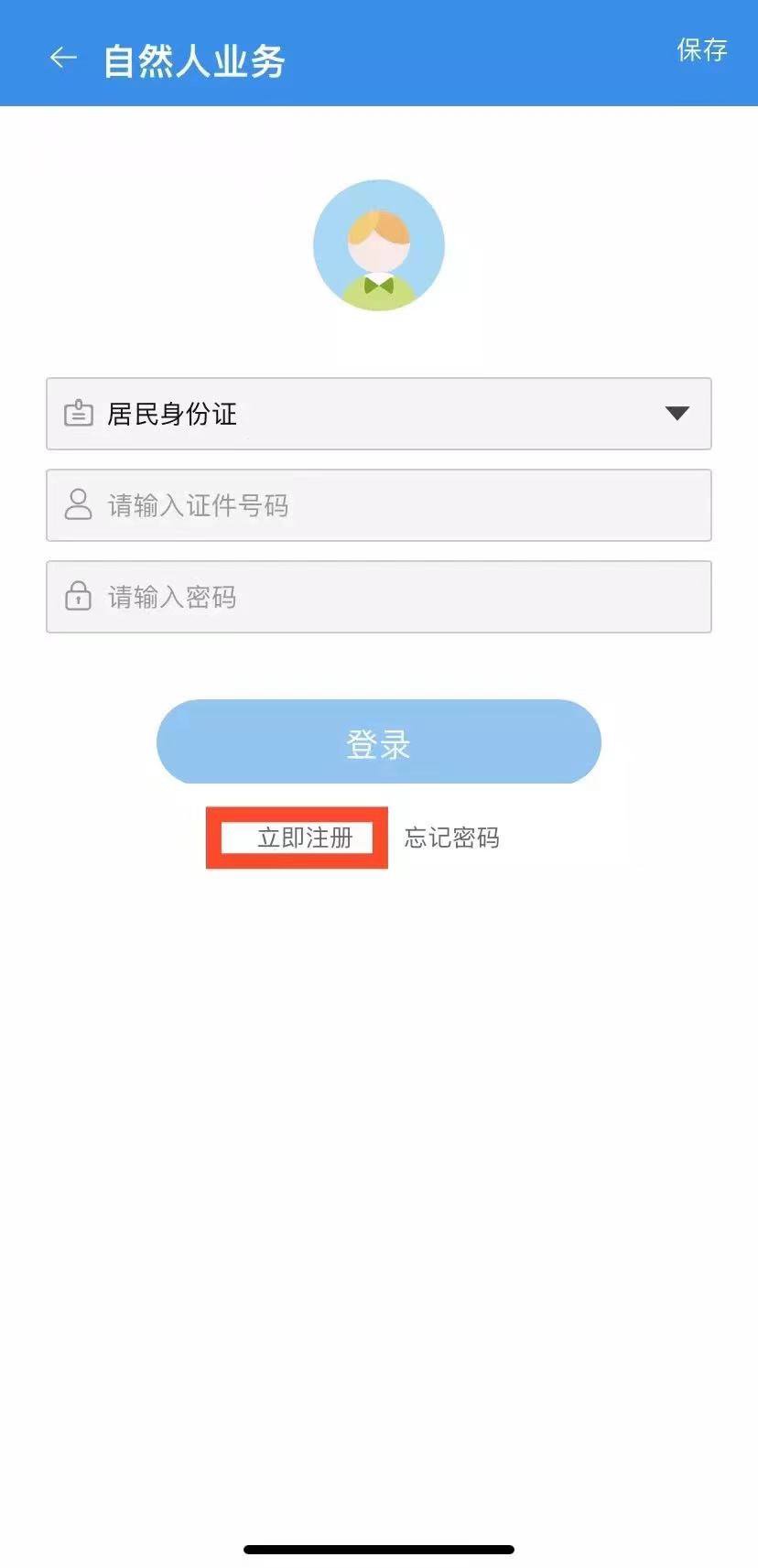
Task: Tap 保存 in the top bar
Action: click(701, 50)
